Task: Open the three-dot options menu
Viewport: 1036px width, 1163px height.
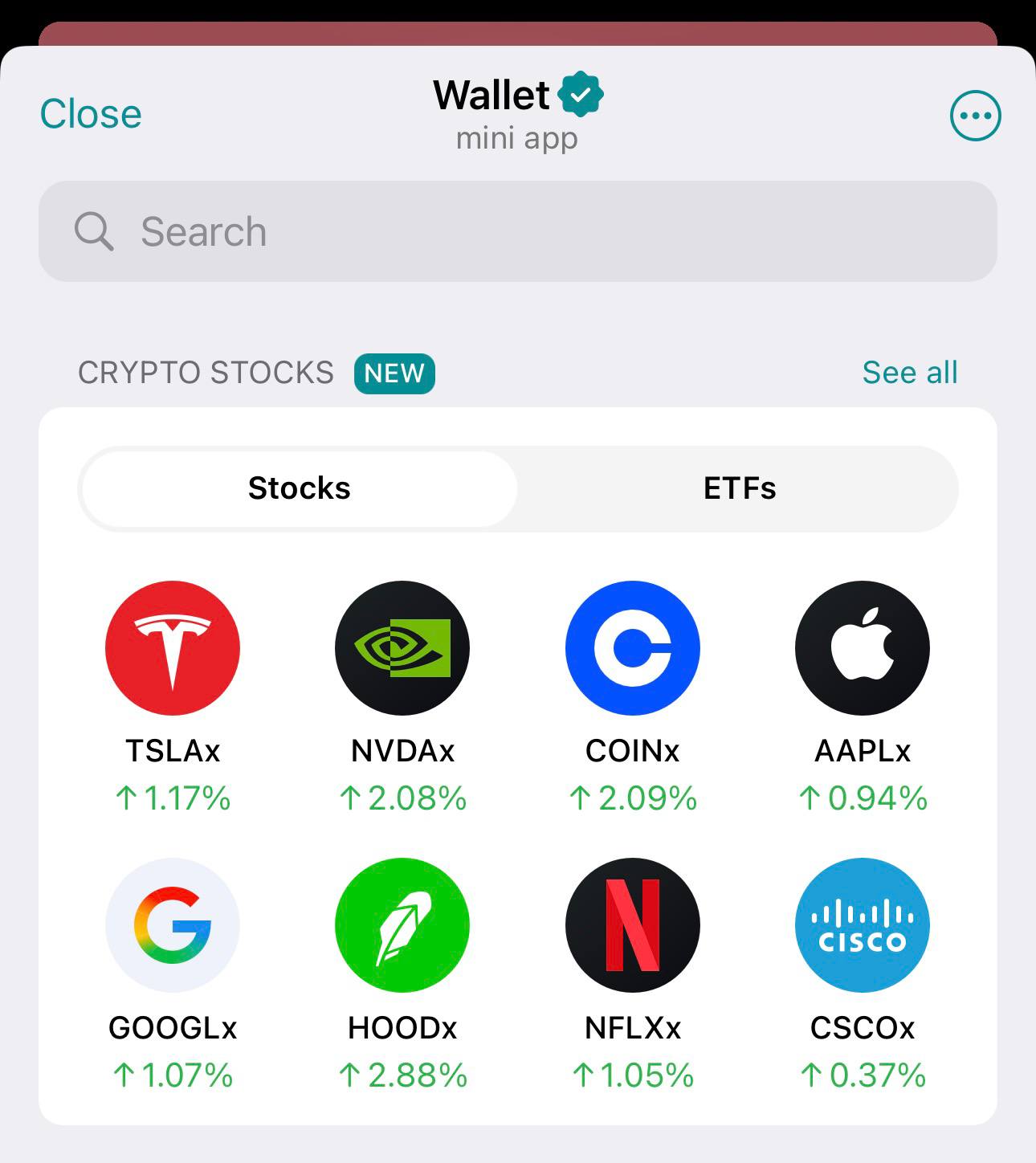Action: click(975, 116)
